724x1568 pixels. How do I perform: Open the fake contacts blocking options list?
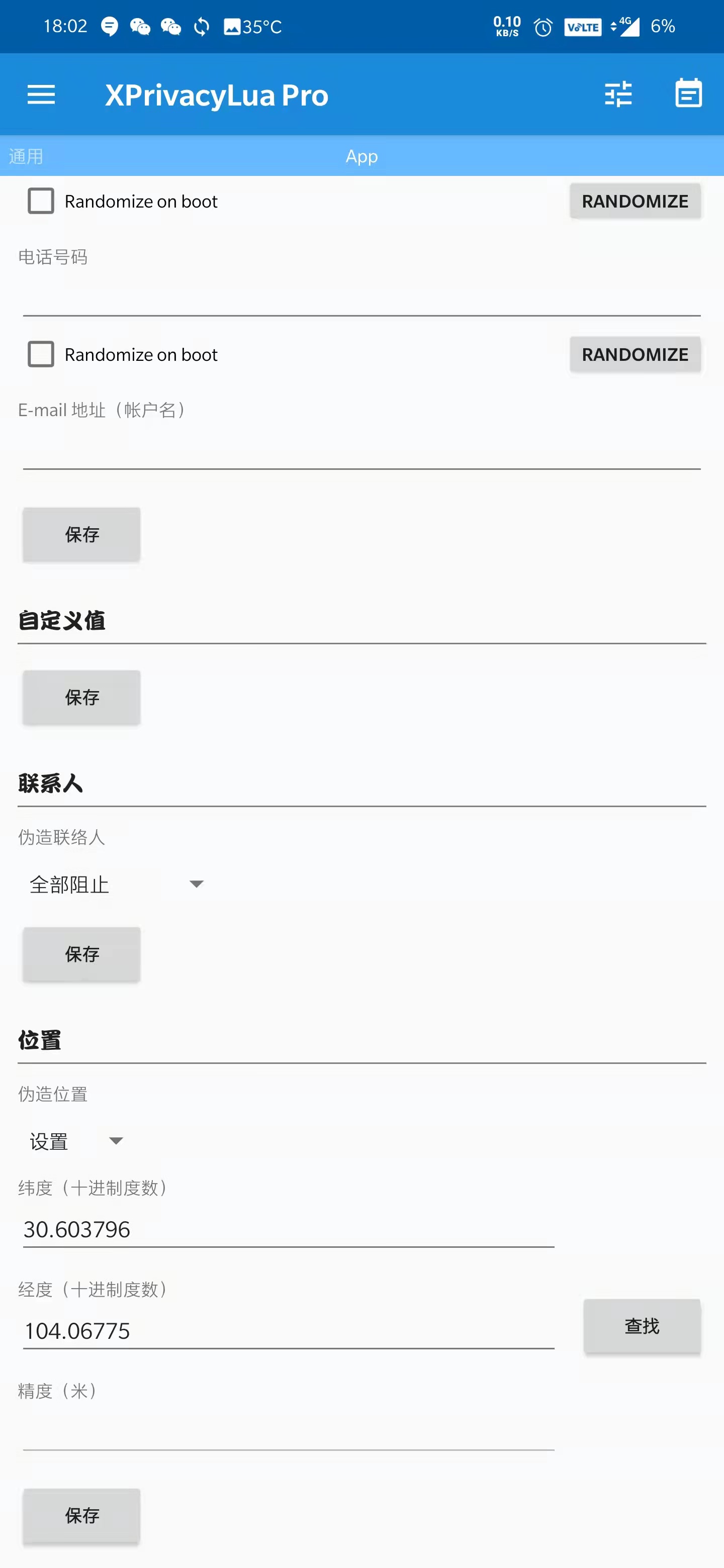tap(116, 885)
